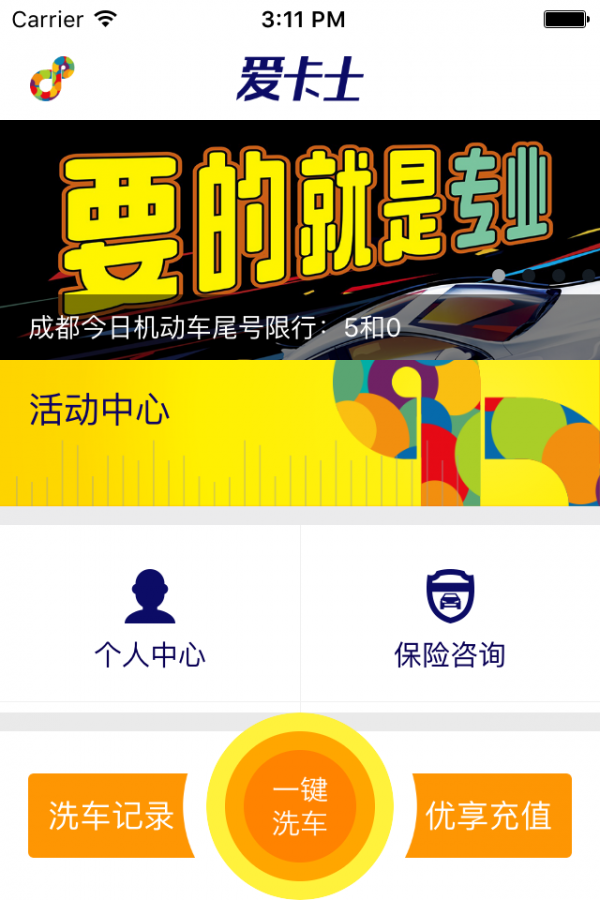Screen dimensions: 600x900
Task: Tap the colorful logo icon at top left
Action: coord(51,79)
